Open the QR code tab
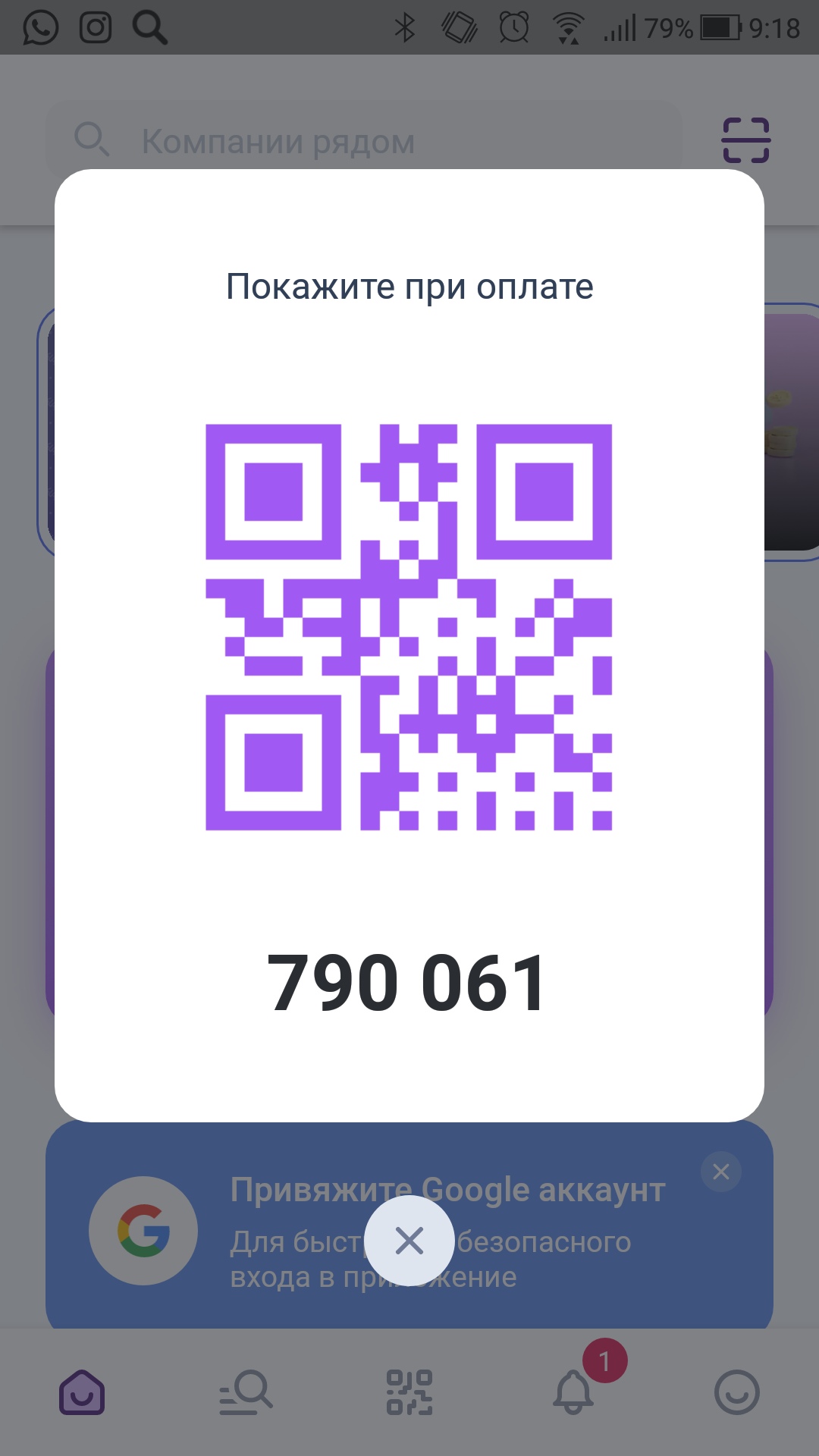 [409, 1392]
